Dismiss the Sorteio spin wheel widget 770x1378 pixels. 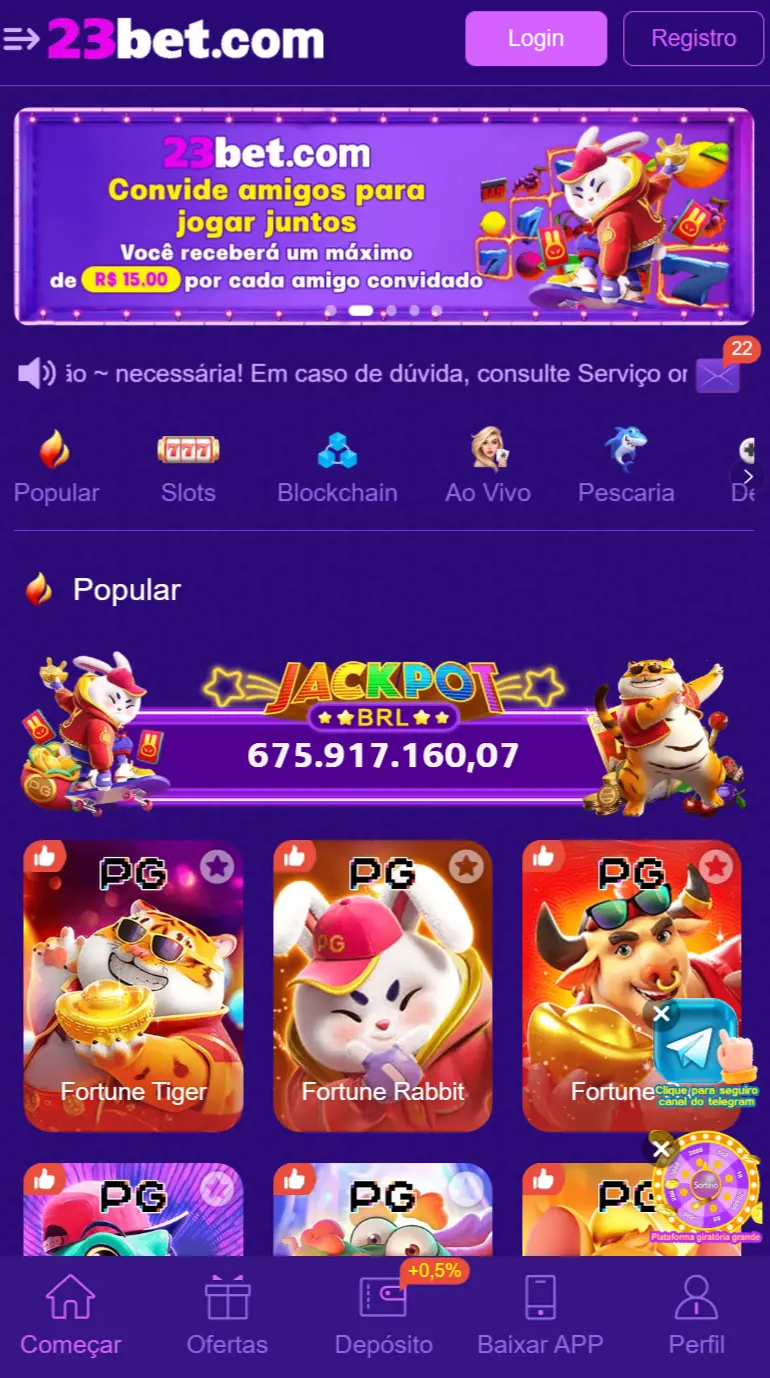(661, 1149)
